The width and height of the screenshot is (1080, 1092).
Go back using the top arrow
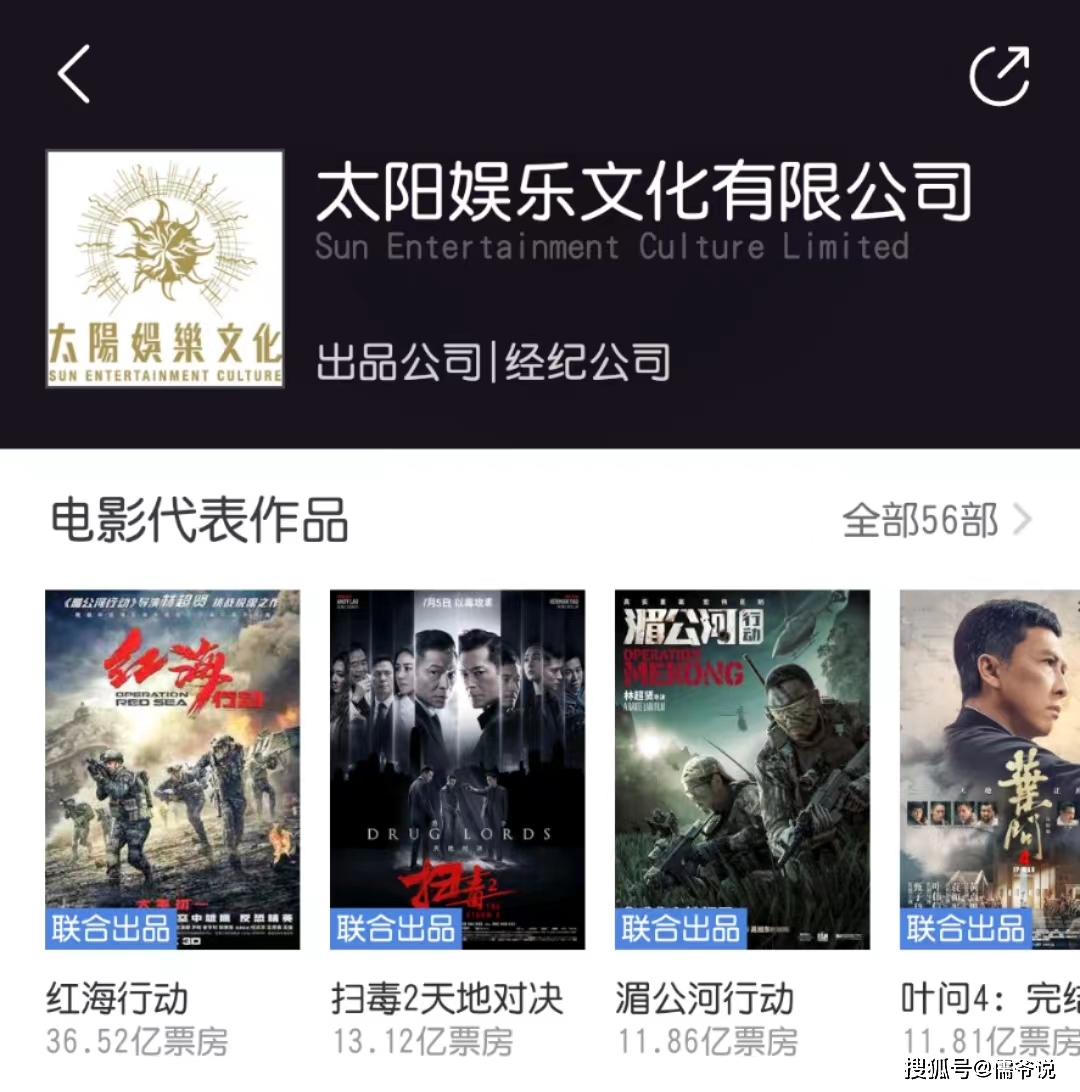(75, 74)
